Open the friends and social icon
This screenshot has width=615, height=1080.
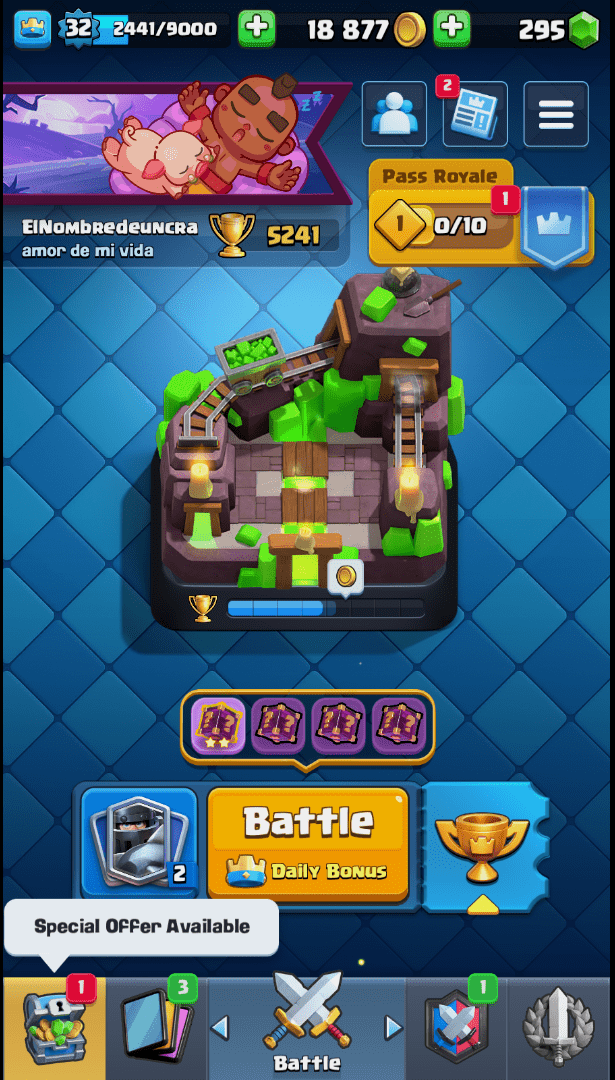click(x=394, y=115)
